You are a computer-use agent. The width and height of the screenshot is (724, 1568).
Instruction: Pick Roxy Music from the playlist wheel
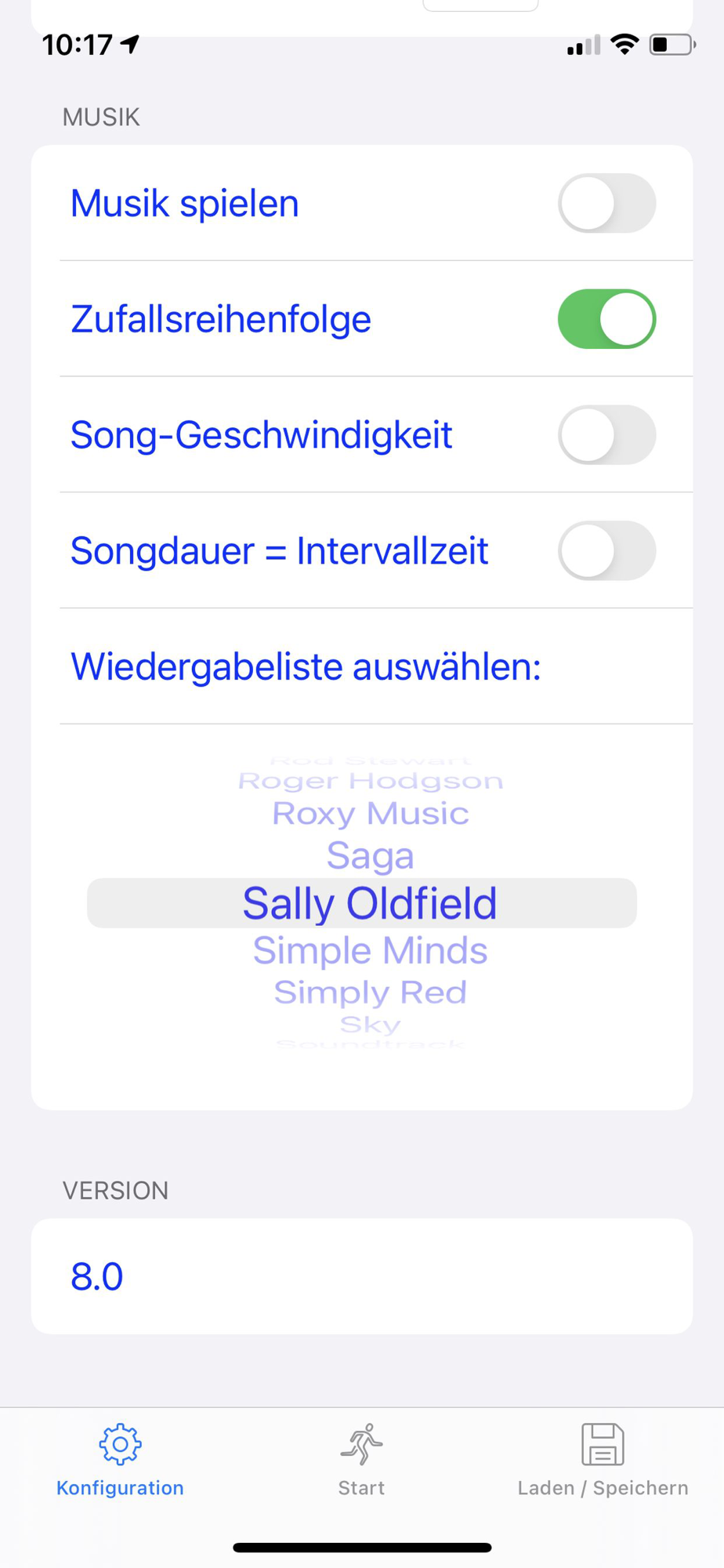pyautogui.click(x=370, y=814)
